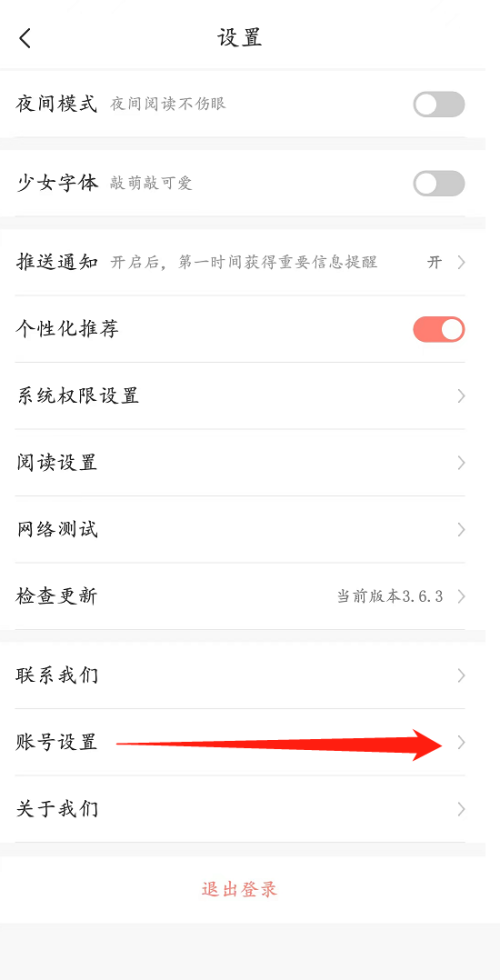Turn on the 夜间模式 switch
The height and width of the screenshot is (980, 500).
(439, 104)
